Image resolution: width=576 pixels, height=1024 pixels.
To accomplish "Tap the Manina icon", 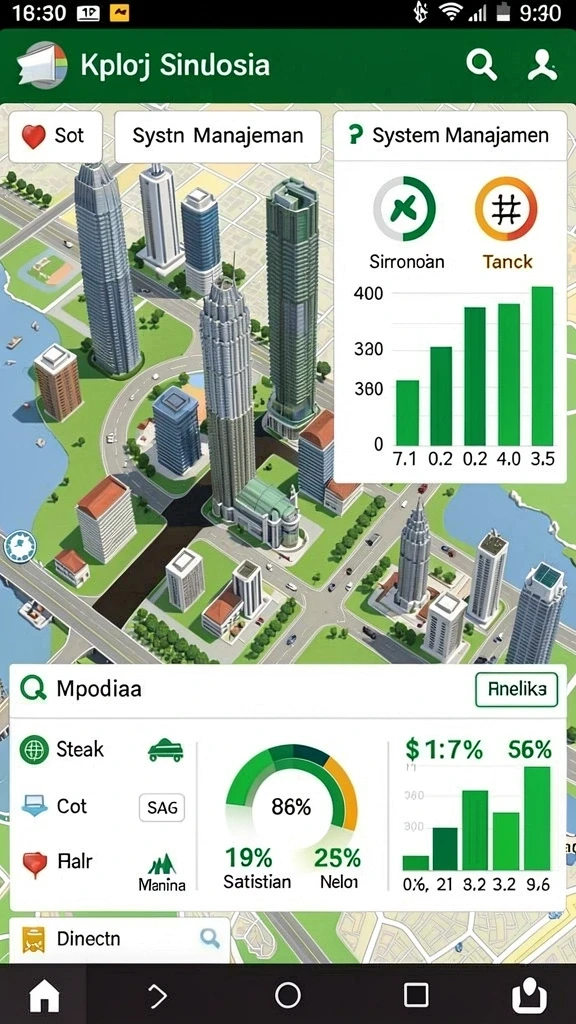I will (161, 872).
